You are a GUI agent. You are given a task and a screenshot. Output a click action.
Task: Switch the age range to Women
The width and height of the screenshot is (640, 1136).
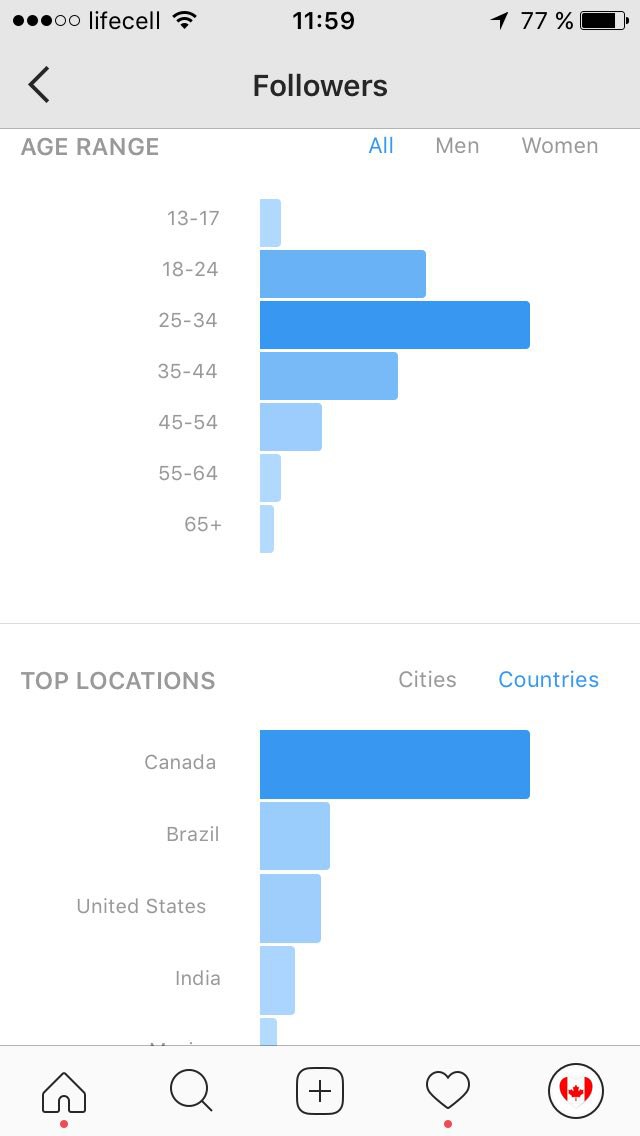560,146
